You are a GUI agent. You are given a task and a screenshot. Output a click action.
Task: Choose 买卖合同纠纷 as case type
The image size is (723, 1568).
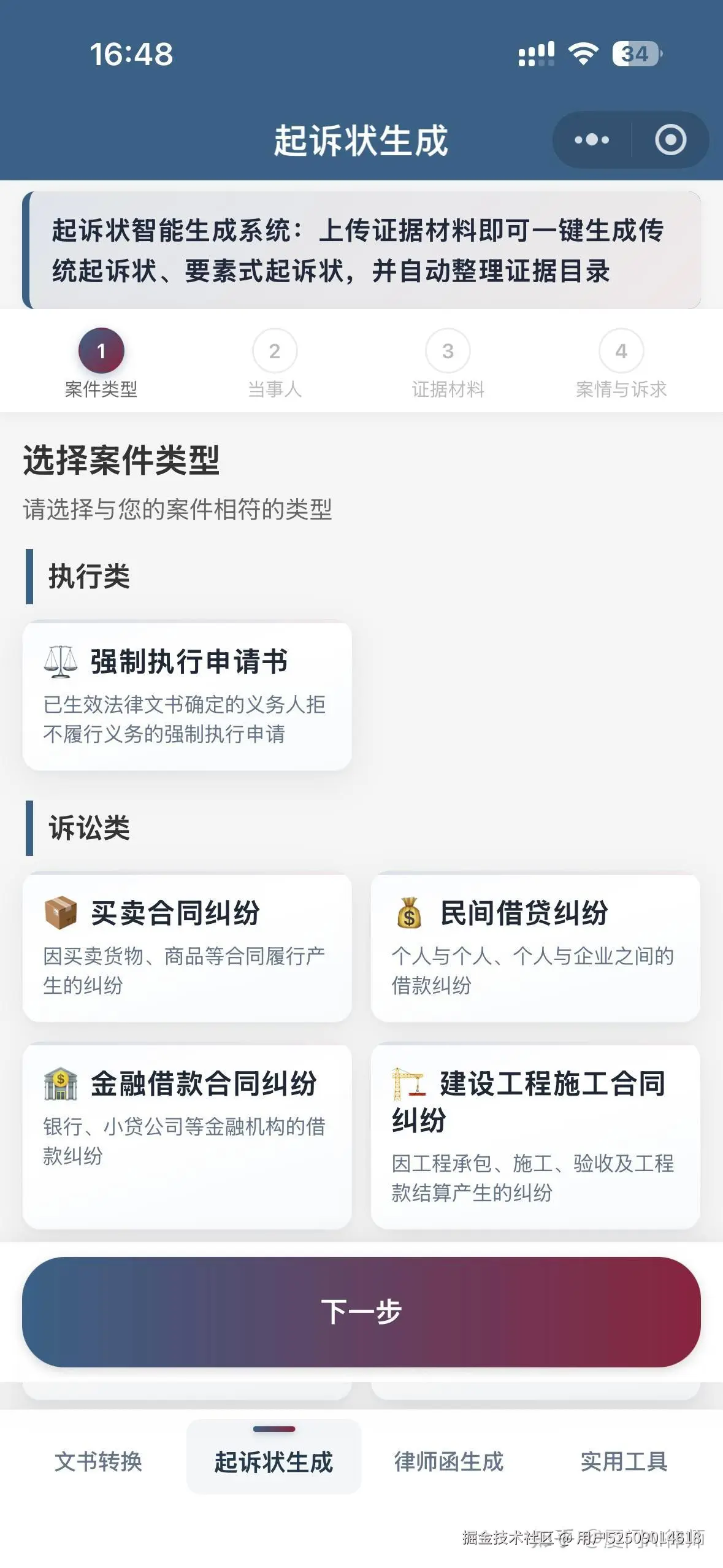tap(187, 948)
